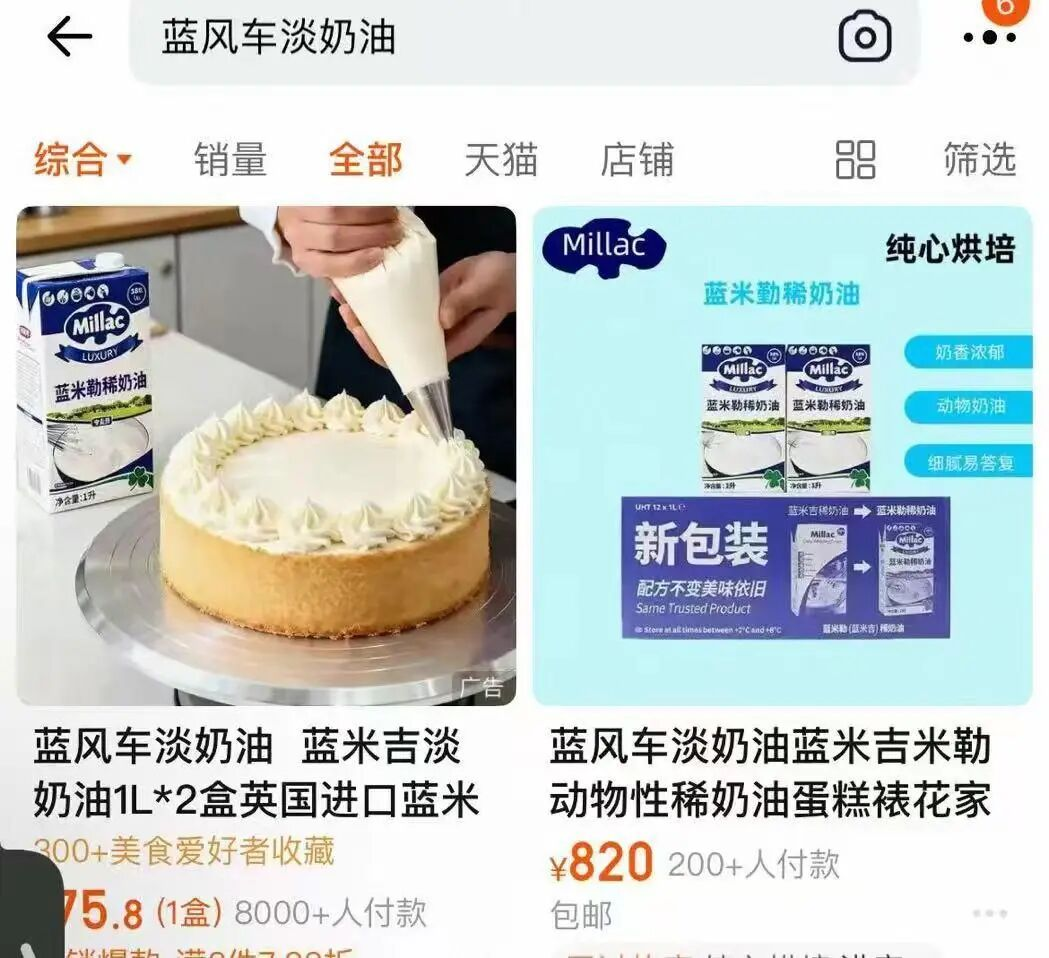Toggle the grid layout view icon
This screenshot has width=1049, height=958.
[x=855, y=159]
